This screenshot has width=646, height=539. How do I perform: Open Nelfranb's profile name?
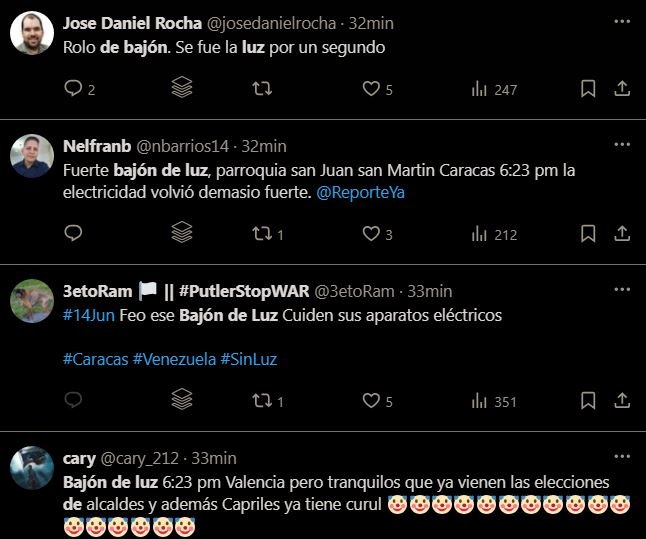click(x=95, y=146)
